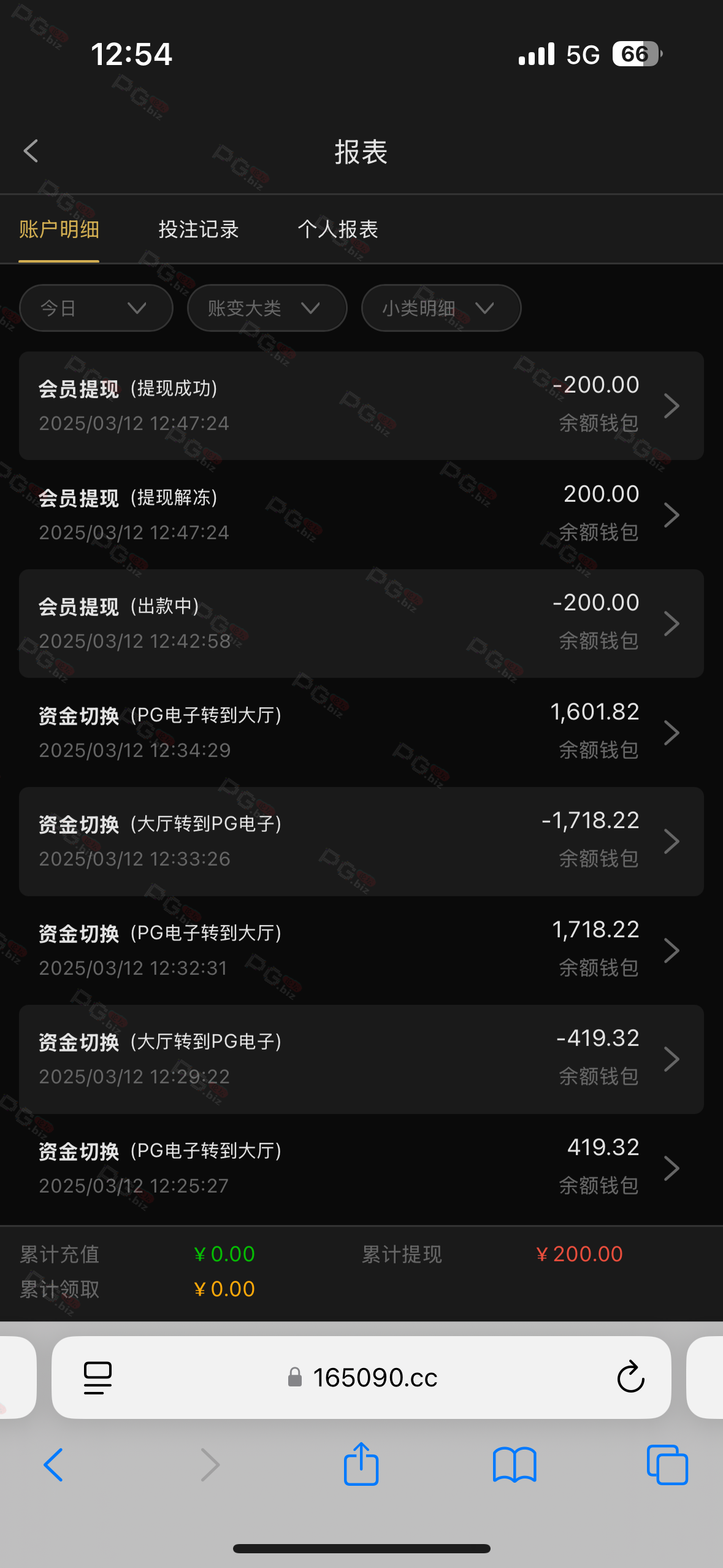Open the -1,718.22 transfer record

pos(361,841)
